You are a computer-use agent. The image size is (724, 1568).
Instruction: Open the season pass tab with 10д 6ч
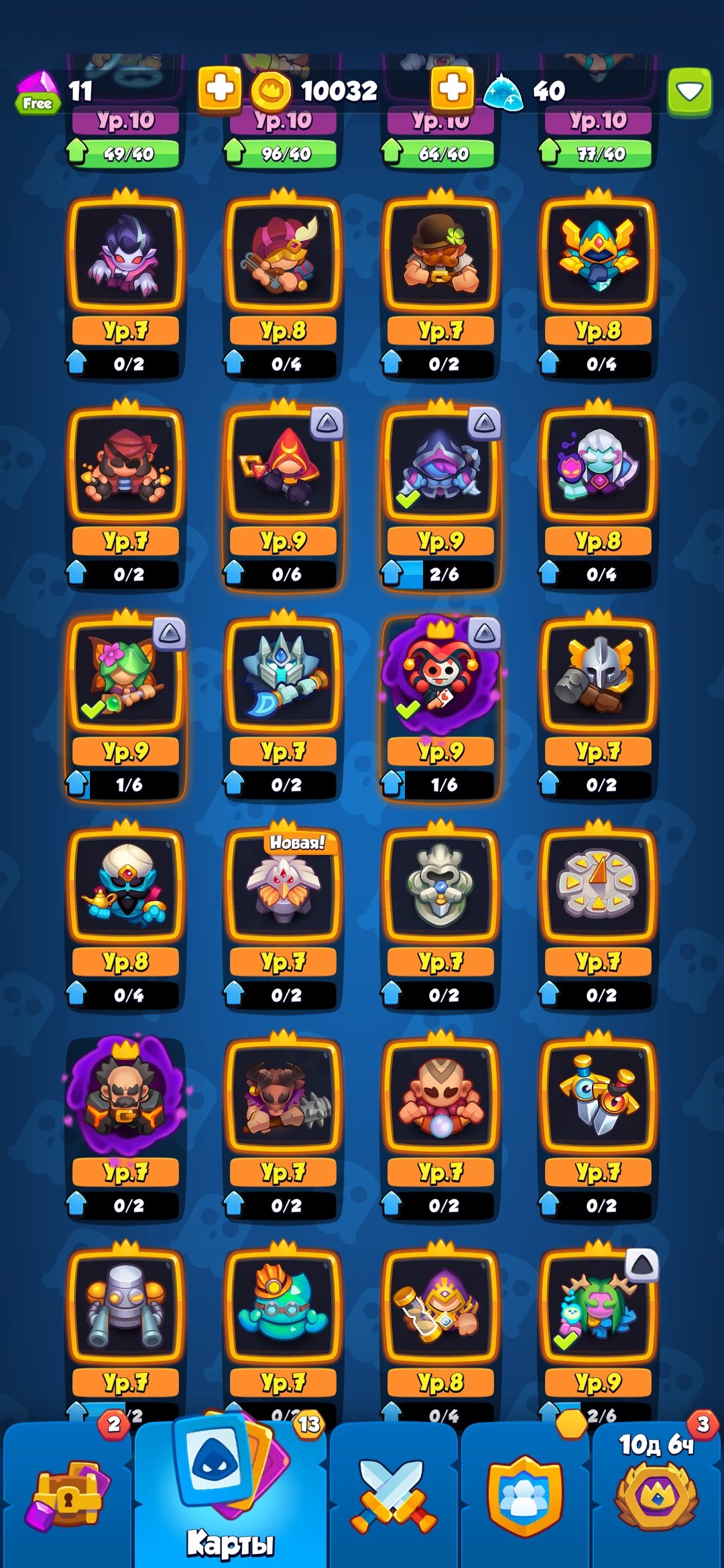(x=656, y=1496)
